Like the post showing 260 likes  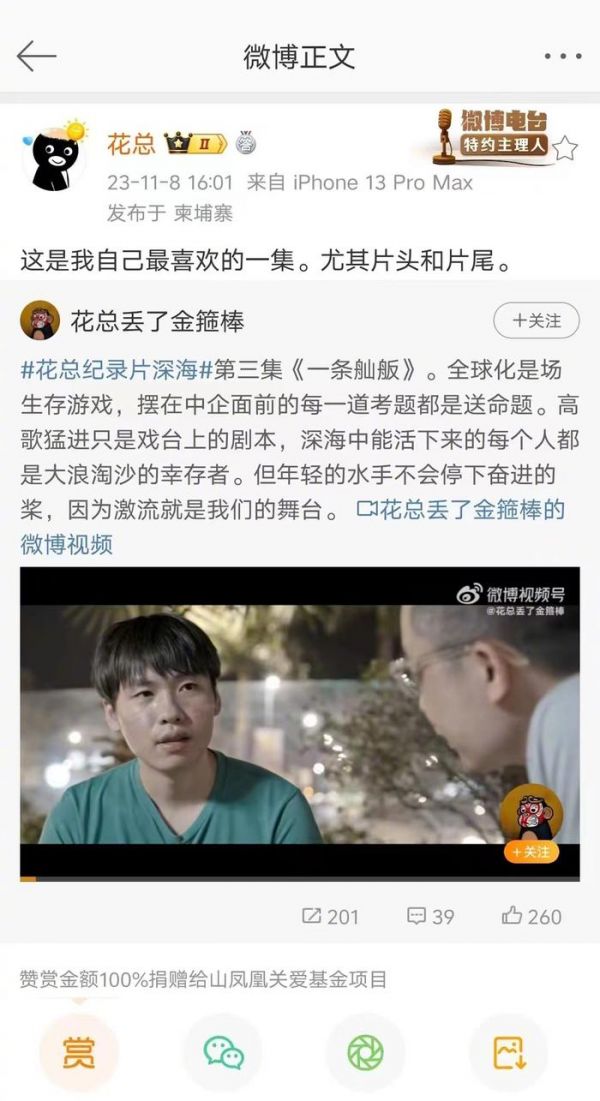[531, 916]
